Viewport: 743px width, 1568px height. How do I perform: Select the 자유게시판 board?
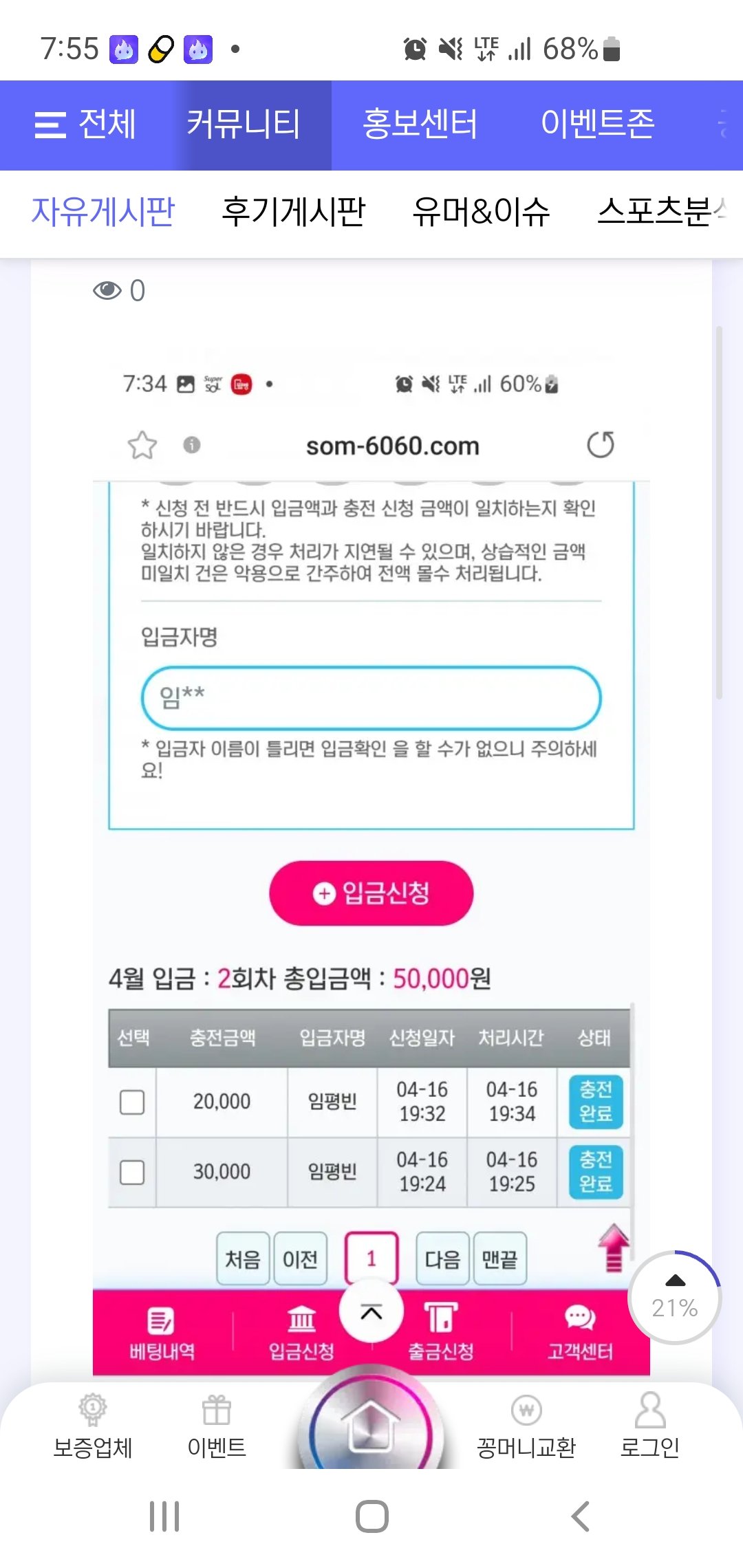click(103, 211)
